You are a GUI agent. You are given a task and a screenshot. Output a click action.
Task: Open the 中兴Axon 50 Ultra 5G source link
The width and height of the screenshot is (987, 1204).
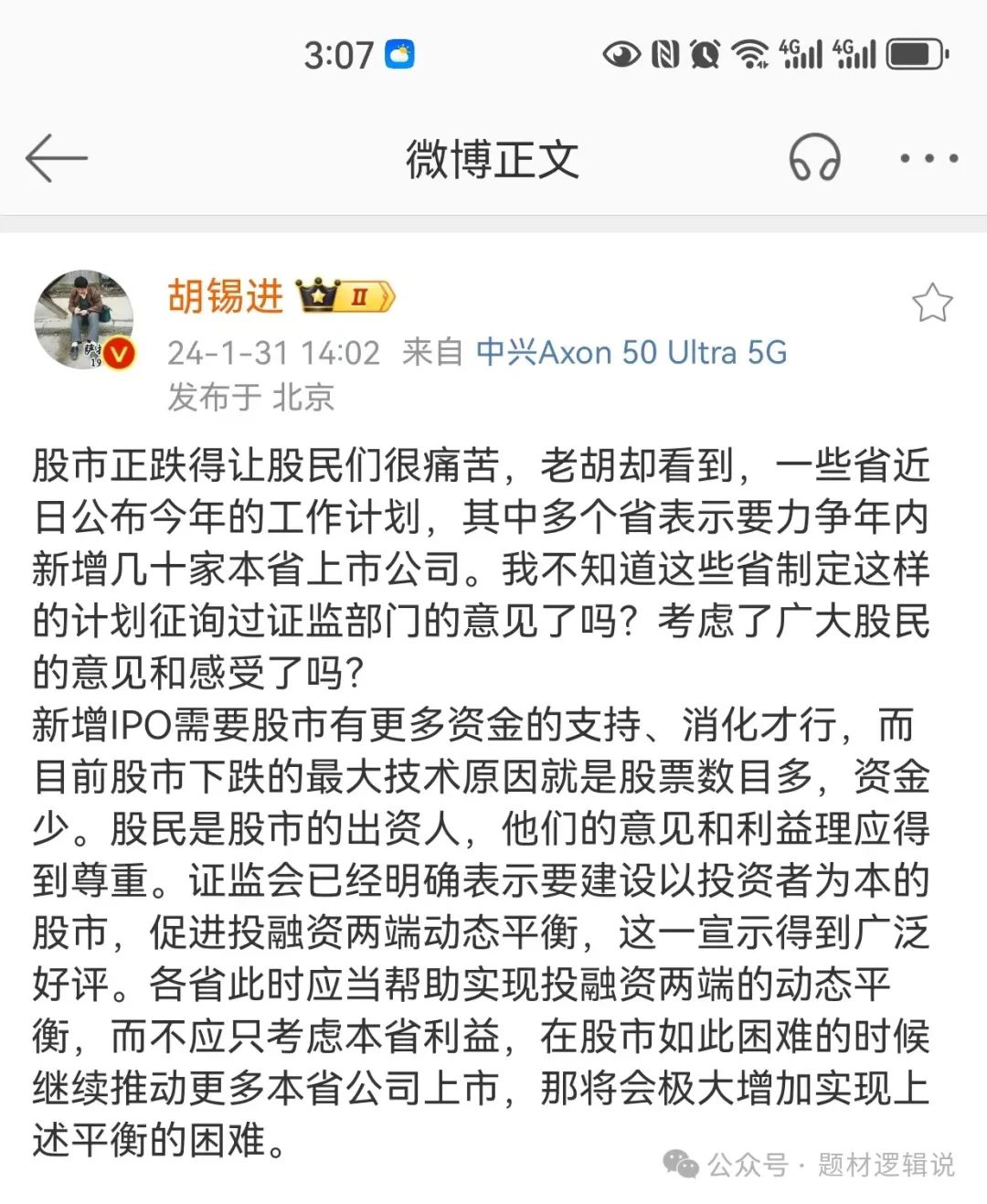click(x=631, y=352)
